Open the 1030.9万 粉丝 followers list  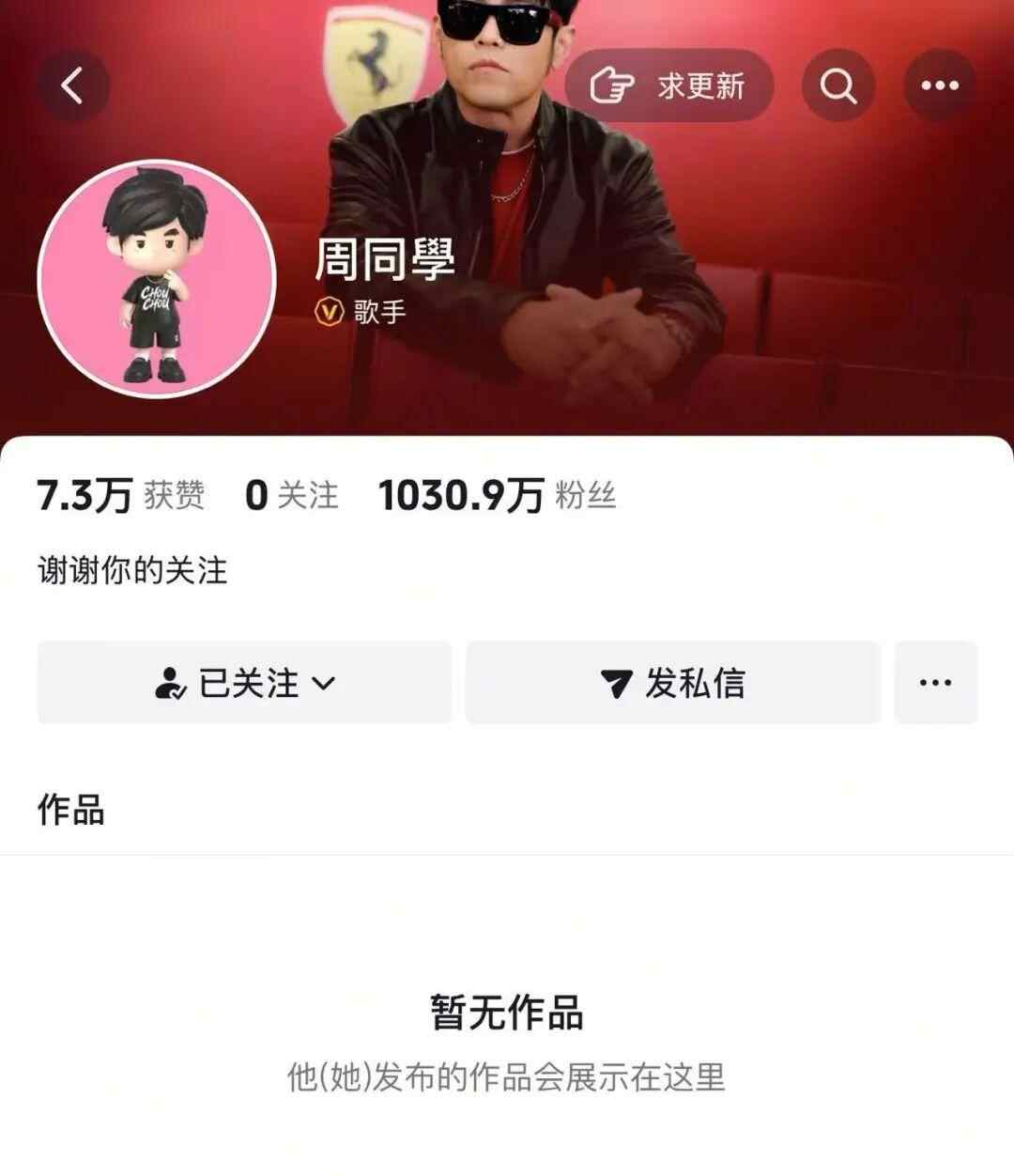pos(497,495)
